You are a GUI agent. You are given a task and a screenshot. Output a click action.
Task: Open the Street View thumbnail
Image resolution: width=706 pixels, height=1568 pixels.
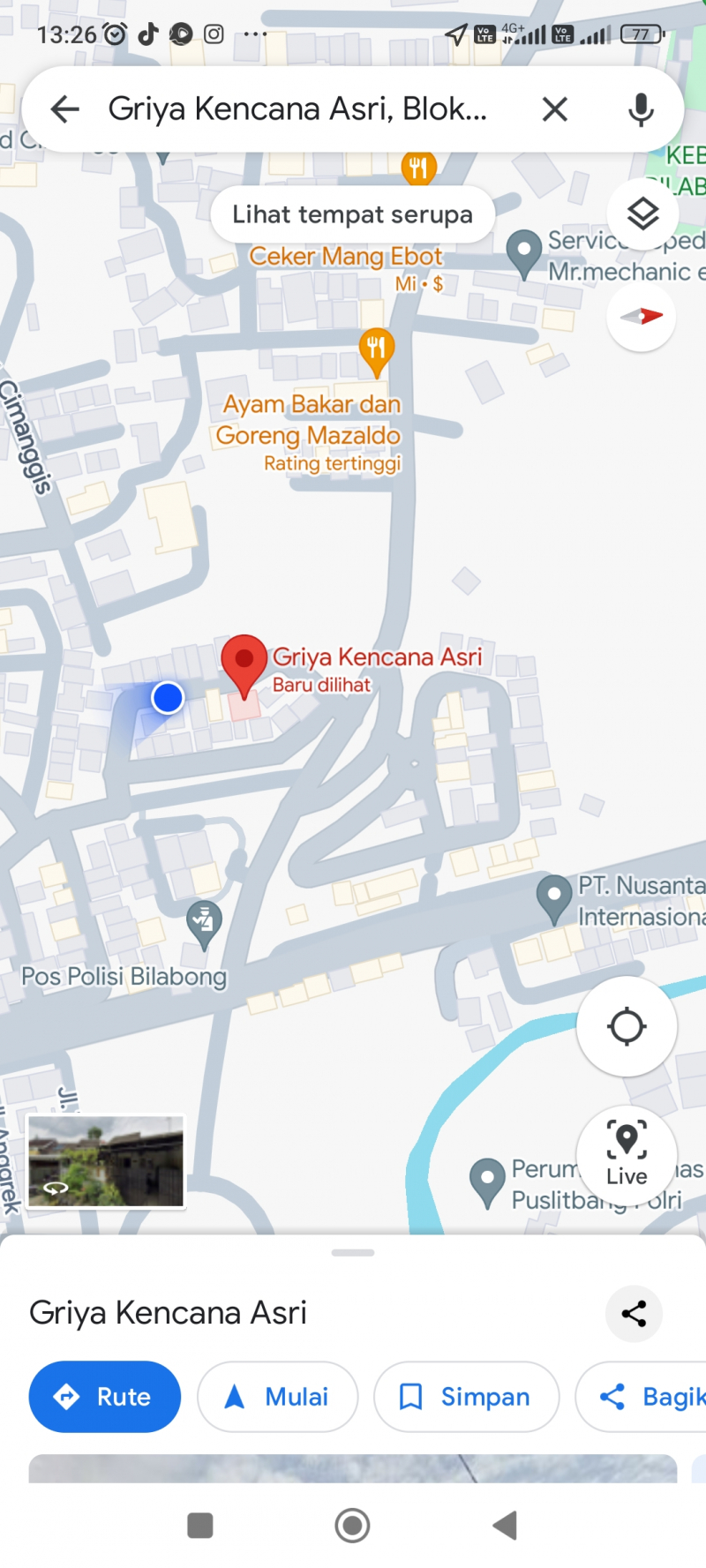(106, 1161)
